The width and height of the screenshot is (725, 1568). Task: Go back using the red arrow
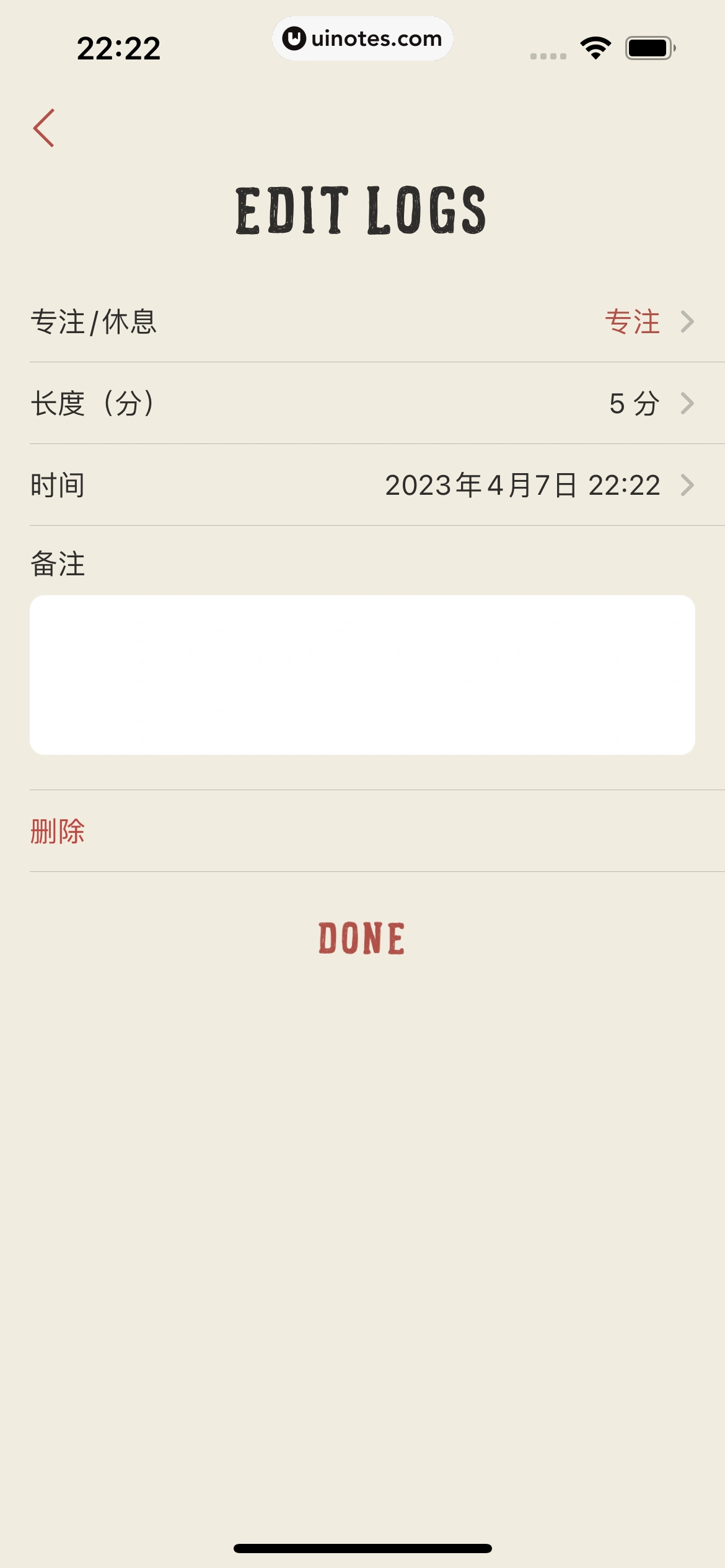(44, 128)
